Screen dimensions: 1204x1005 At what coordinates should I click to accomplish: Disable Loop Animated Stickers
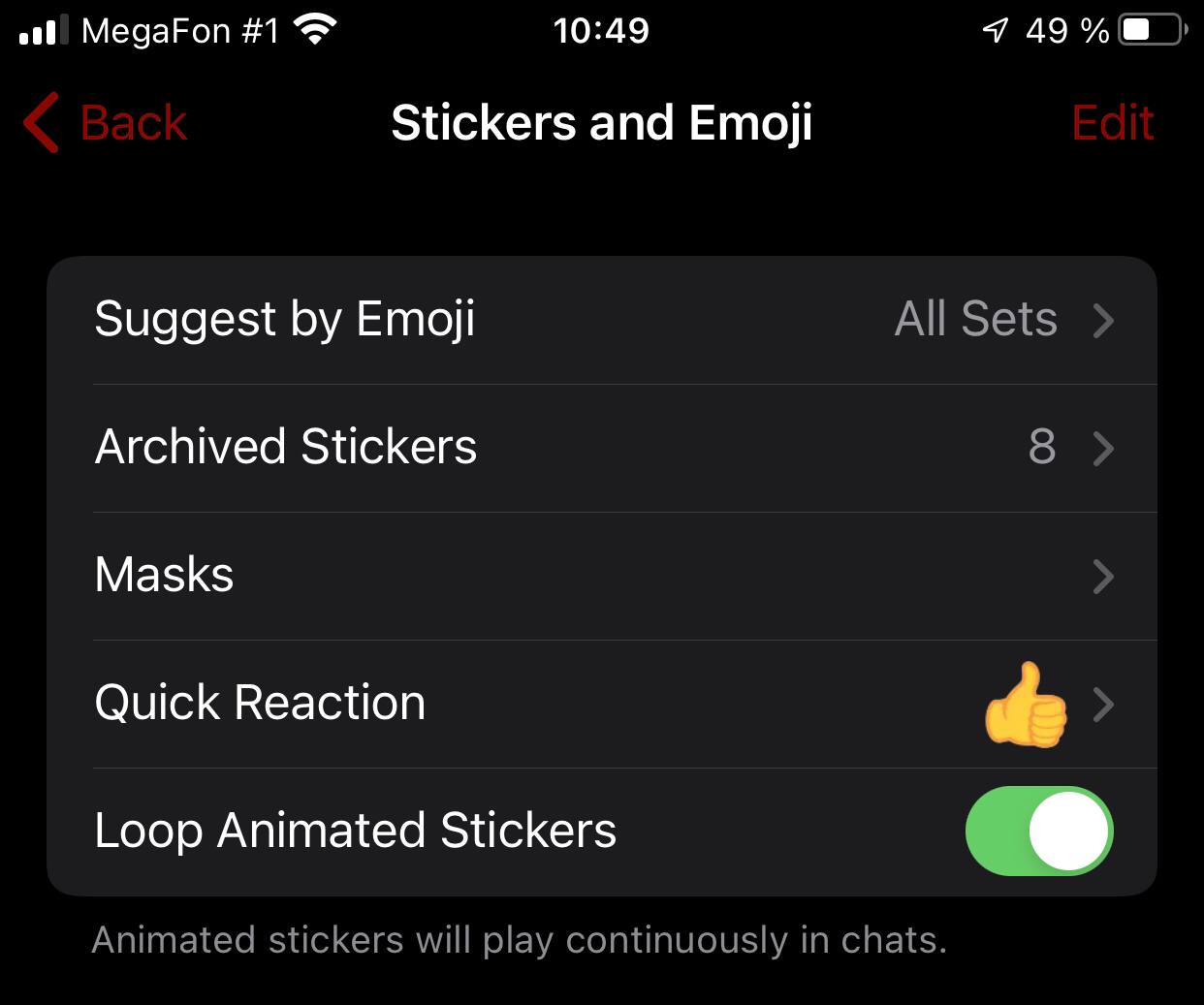1038,831
